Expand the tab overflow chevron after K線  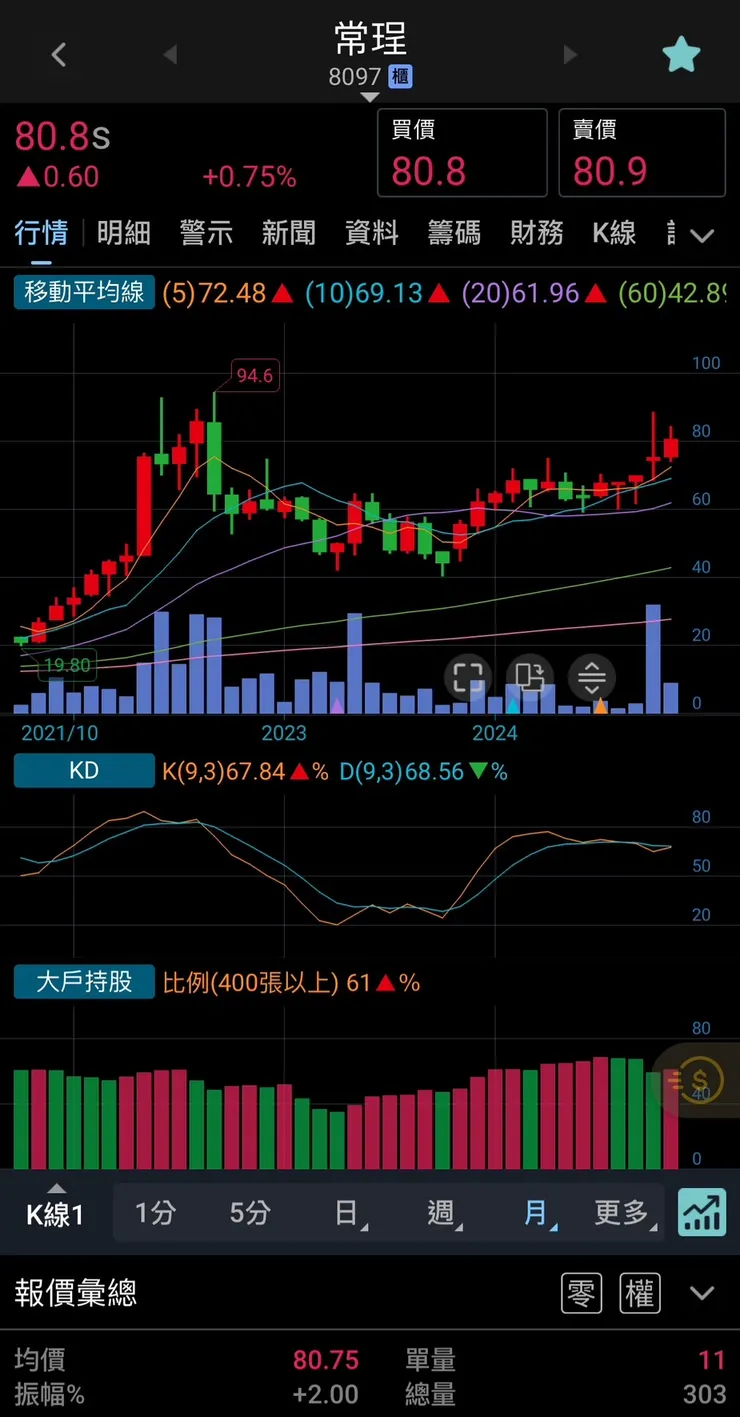(x=702, y=235)
